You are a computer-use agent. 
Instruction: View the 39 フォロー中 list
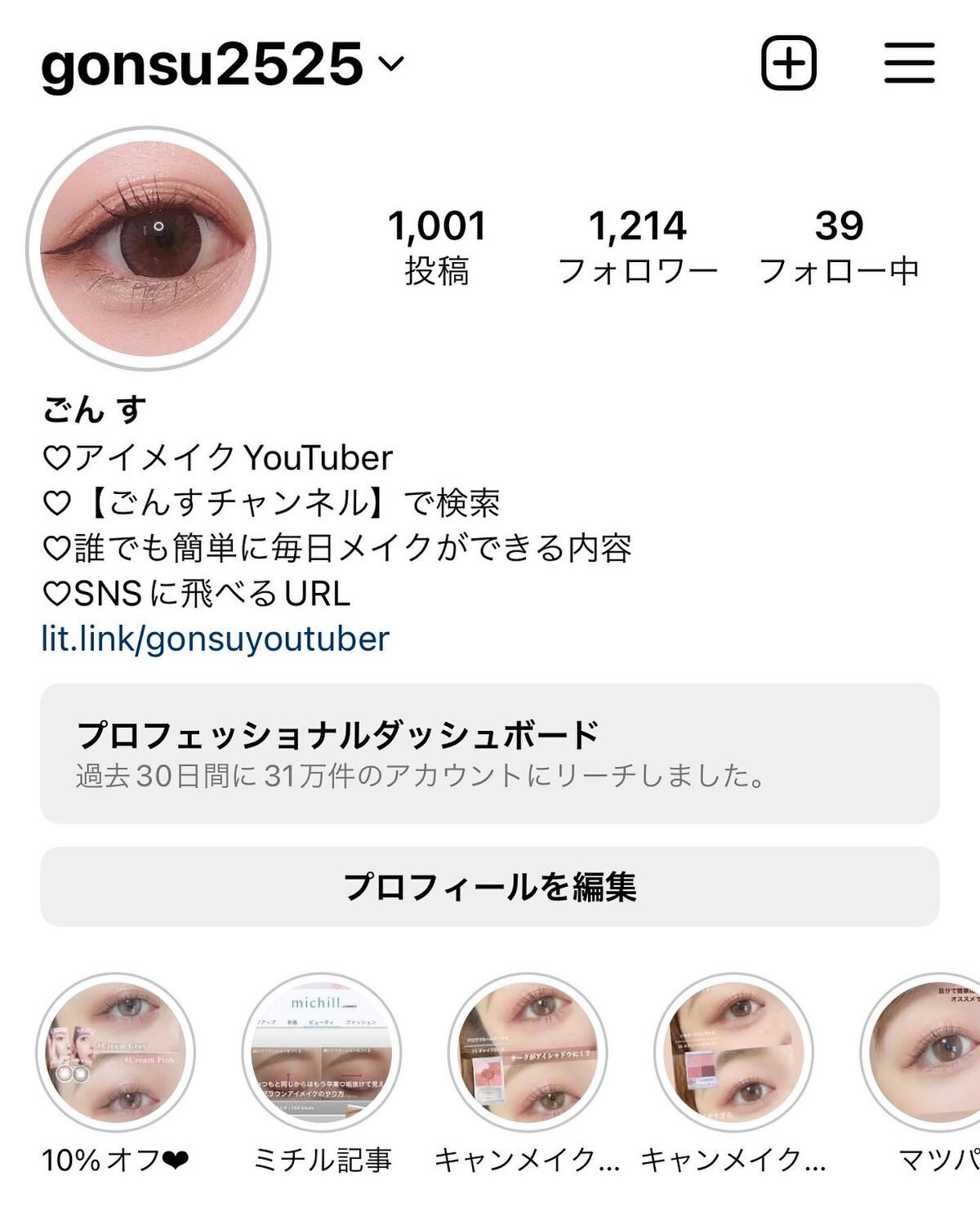[x=839, y=247]
